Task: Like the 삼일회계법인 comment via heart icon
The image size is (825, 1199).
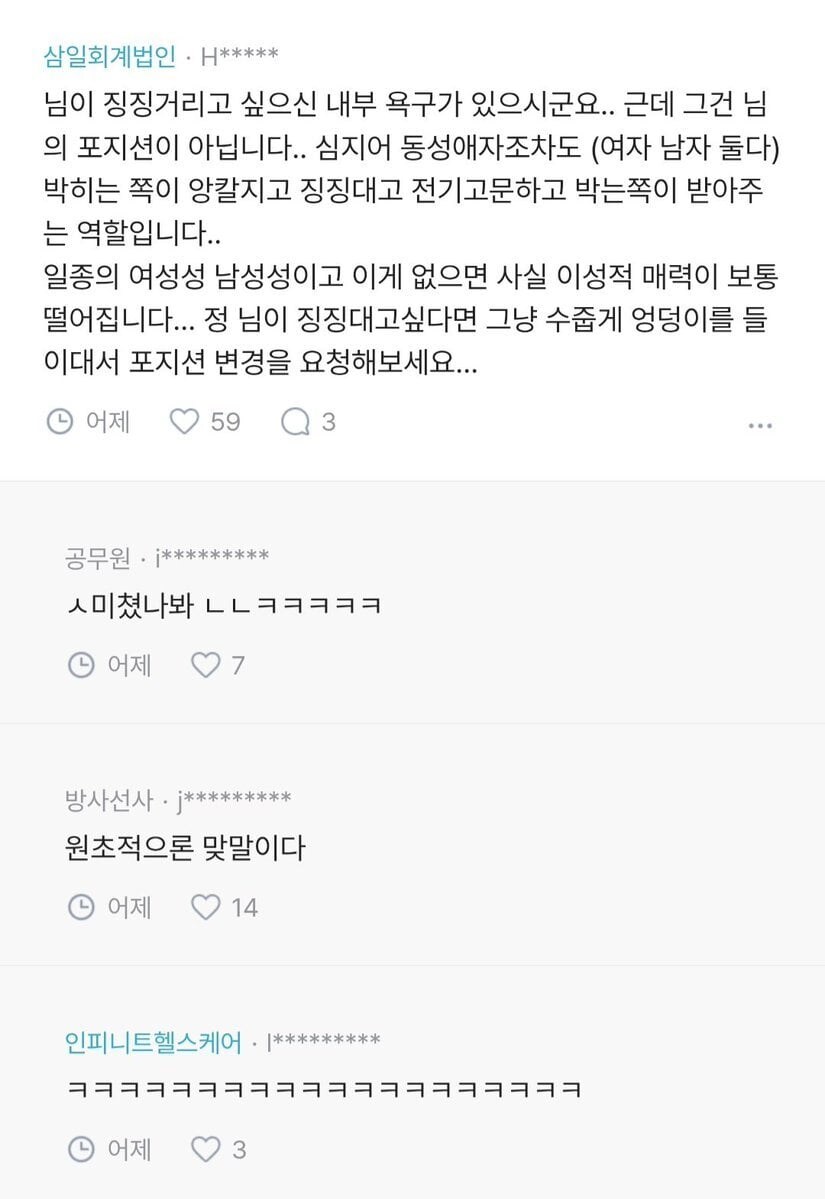Action: (x=185, y=421)
